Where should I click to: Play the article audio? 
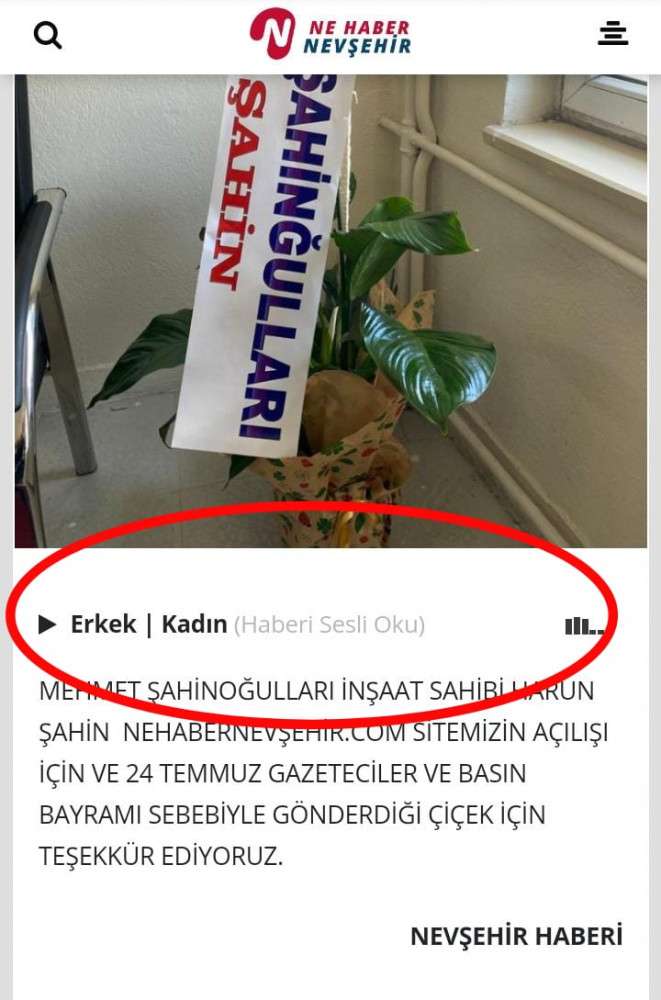tap(47, 625)
